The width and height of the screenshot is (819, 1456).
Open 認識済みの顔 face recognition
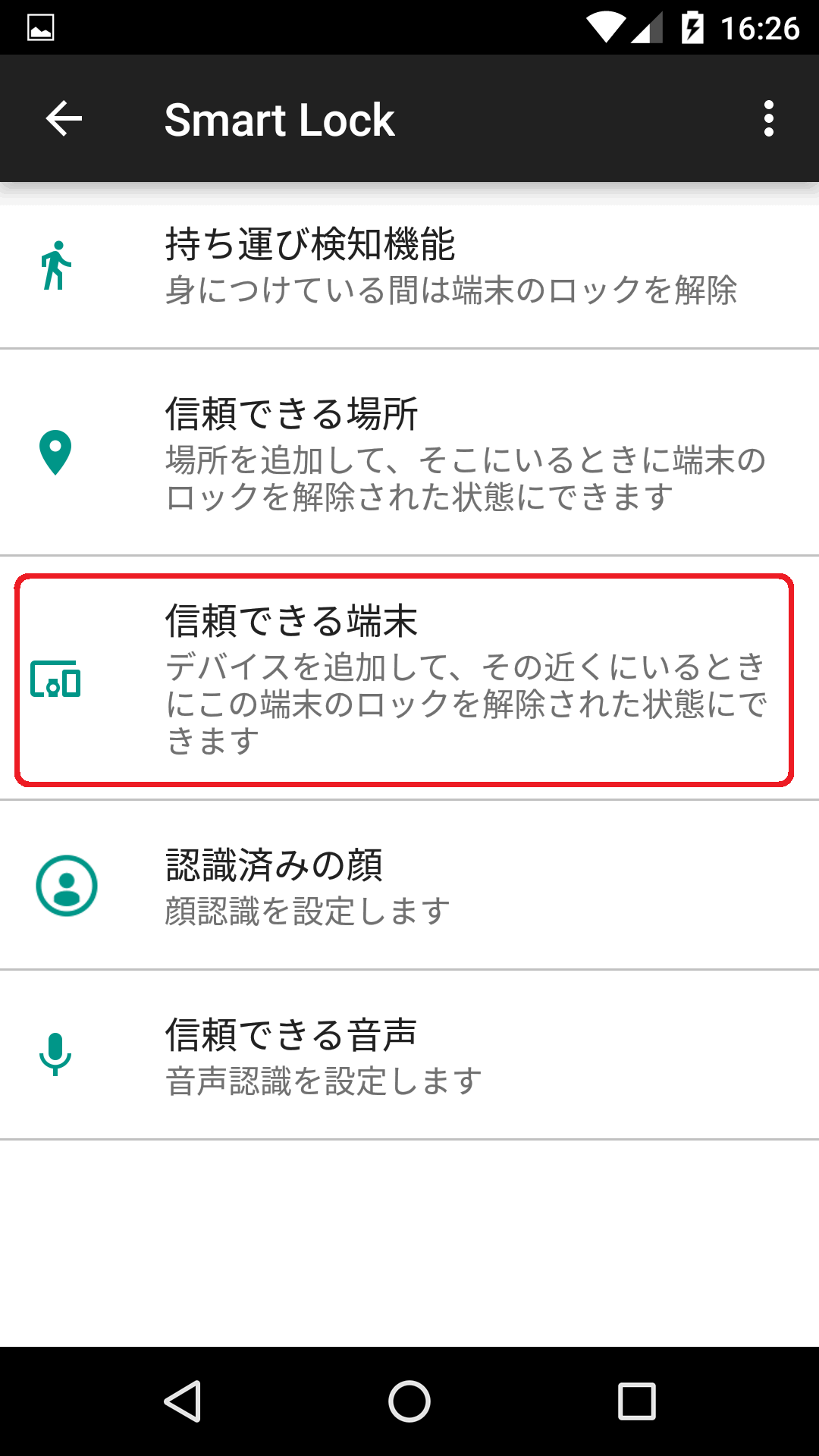409,886
